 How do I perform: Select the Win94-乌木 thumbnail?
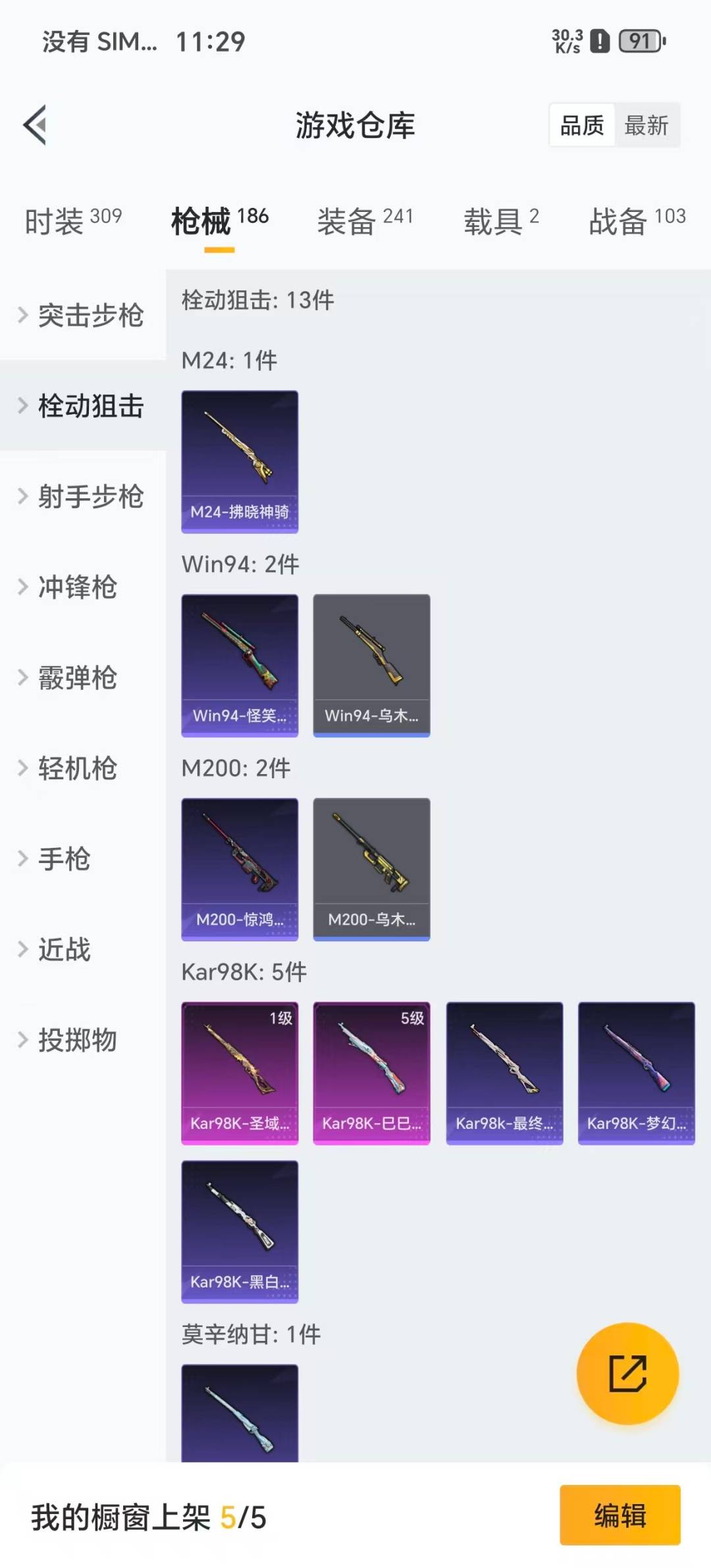(x=371, y=665)
